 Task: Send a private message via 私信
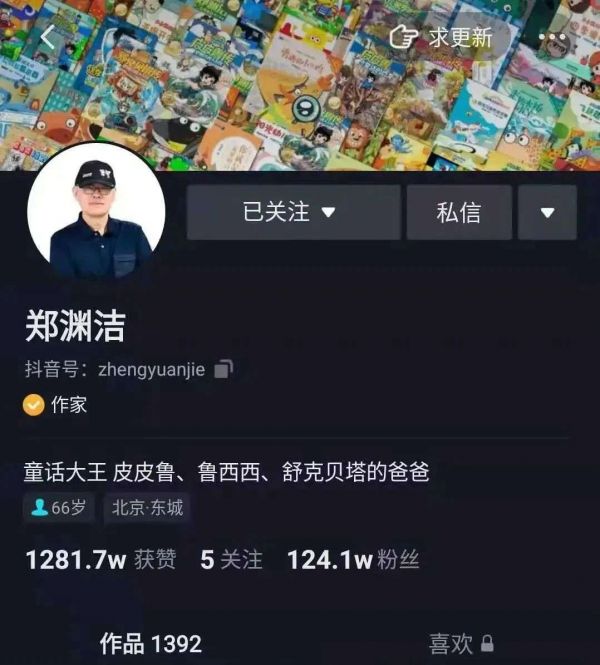pos(459,212)
